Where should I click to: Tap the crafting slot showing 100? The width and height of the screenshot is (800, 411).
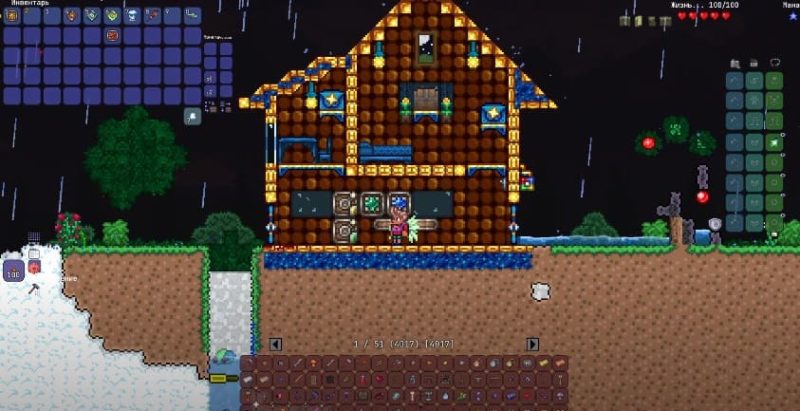[13, 271]
